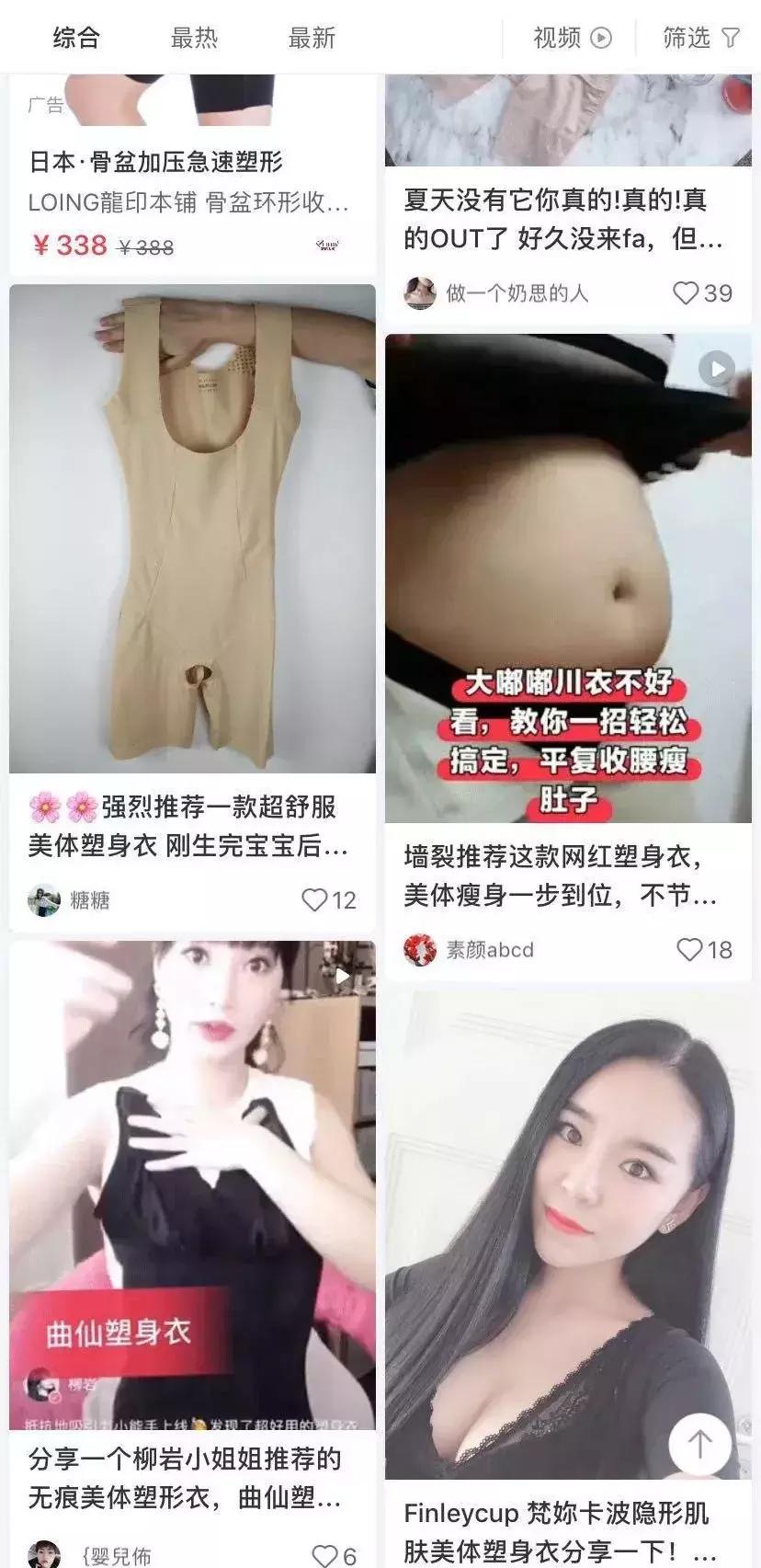The height and width of the screenshot is (1568, 761).
Task: Open the 筛选 filter funnel icon
Action: pyautogui.click(x=731, y=38)
